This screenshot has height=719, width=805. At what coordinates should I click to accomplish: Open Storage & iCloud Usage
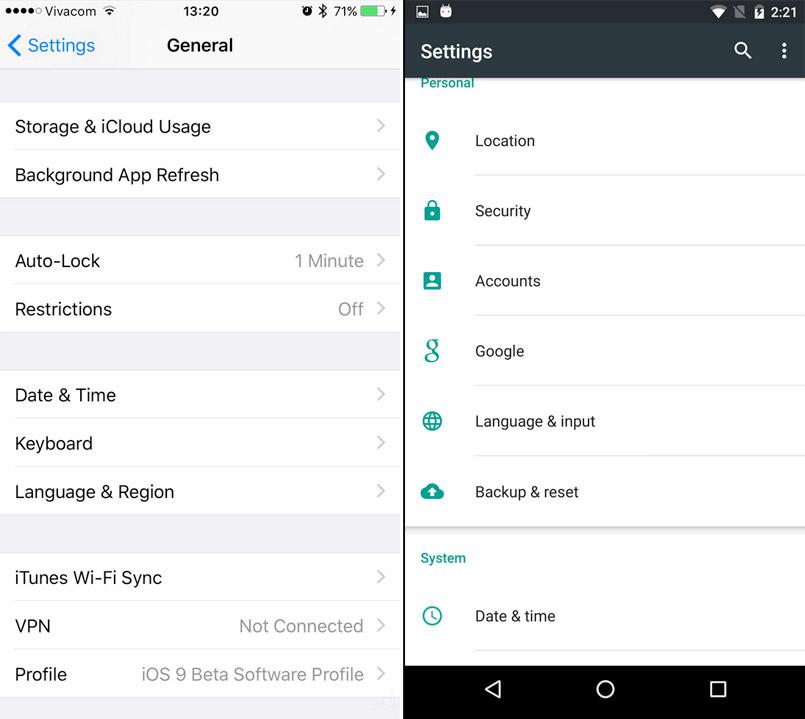(200, 127)
